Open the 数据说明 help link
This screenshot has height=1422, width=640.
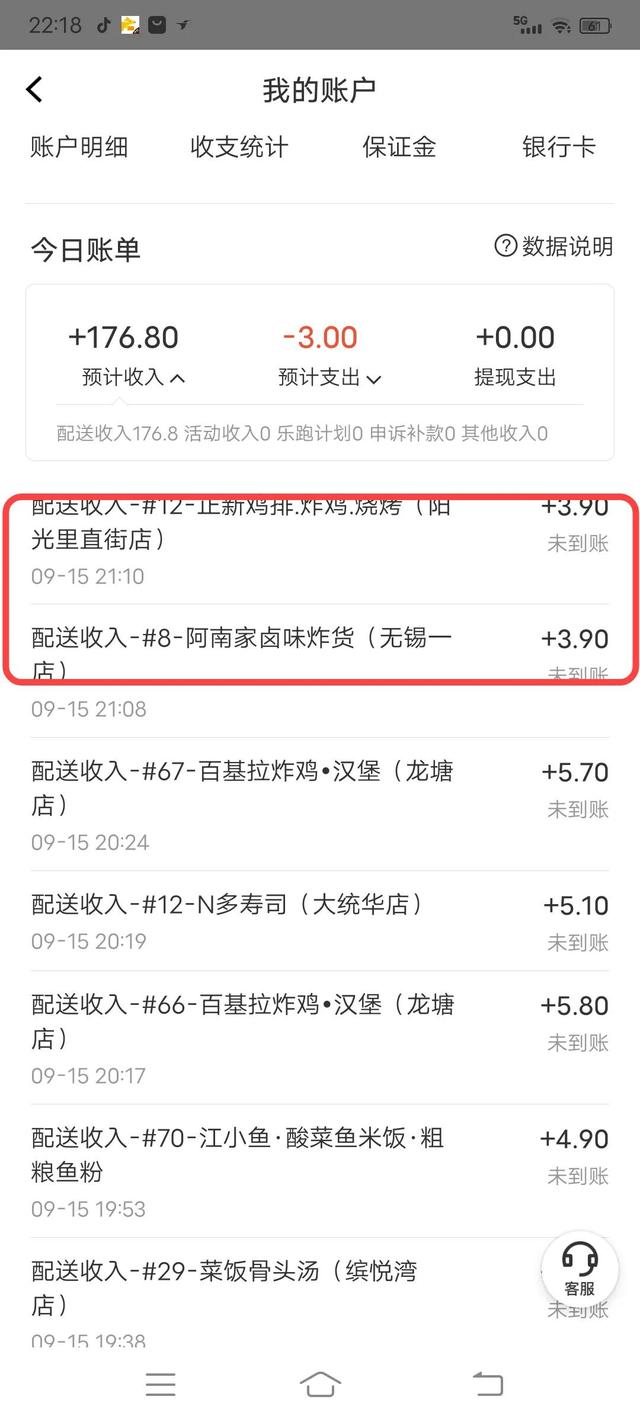(x=554, y=246)
